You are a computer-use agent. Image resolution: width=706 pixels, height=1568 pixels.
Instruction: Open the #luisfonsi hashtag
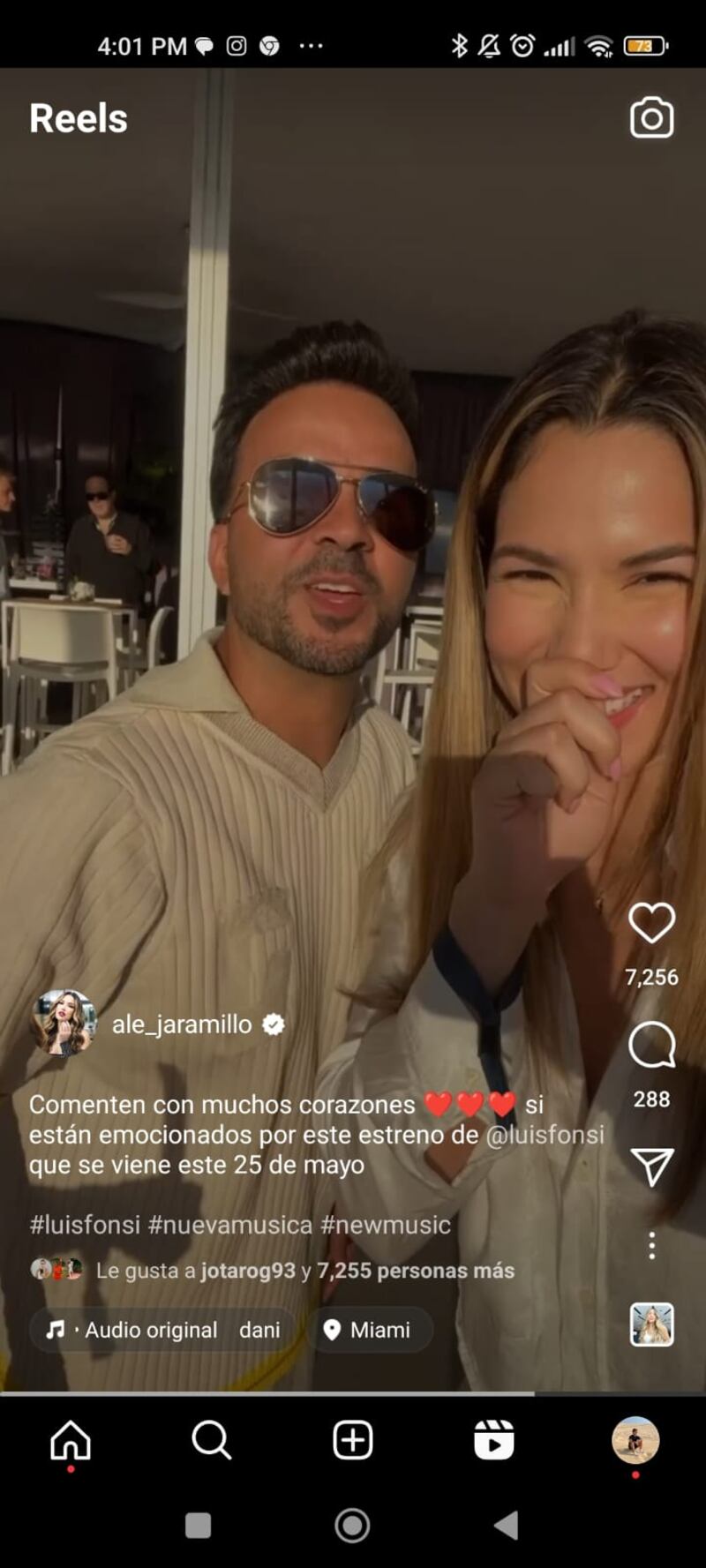[85, 1225]
